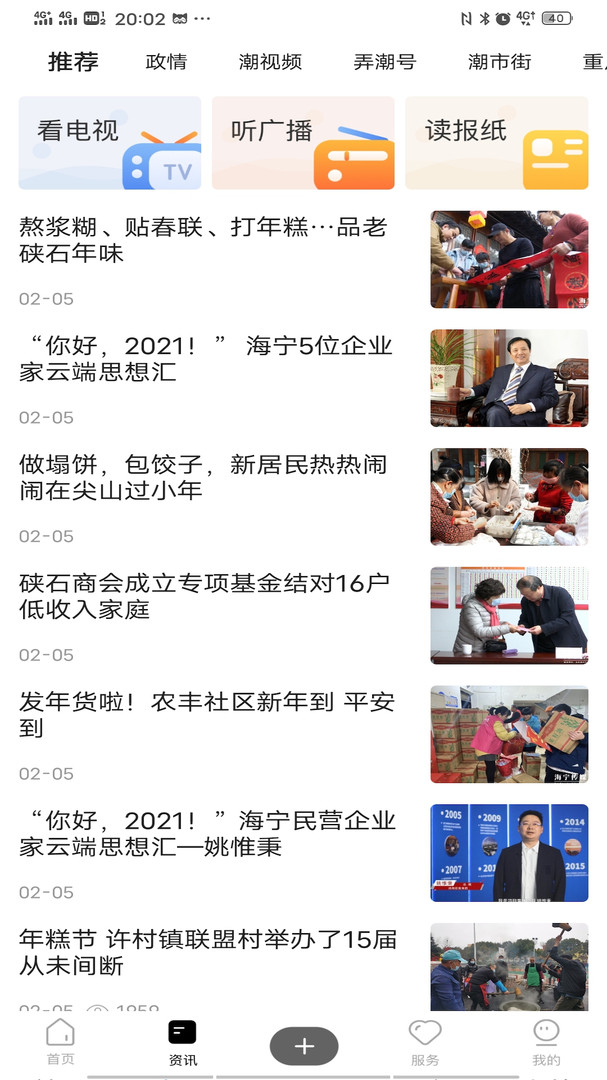Select the 弄潮号 tab
The height and width of the screenshot is (1080, 607).
point(384,62)
